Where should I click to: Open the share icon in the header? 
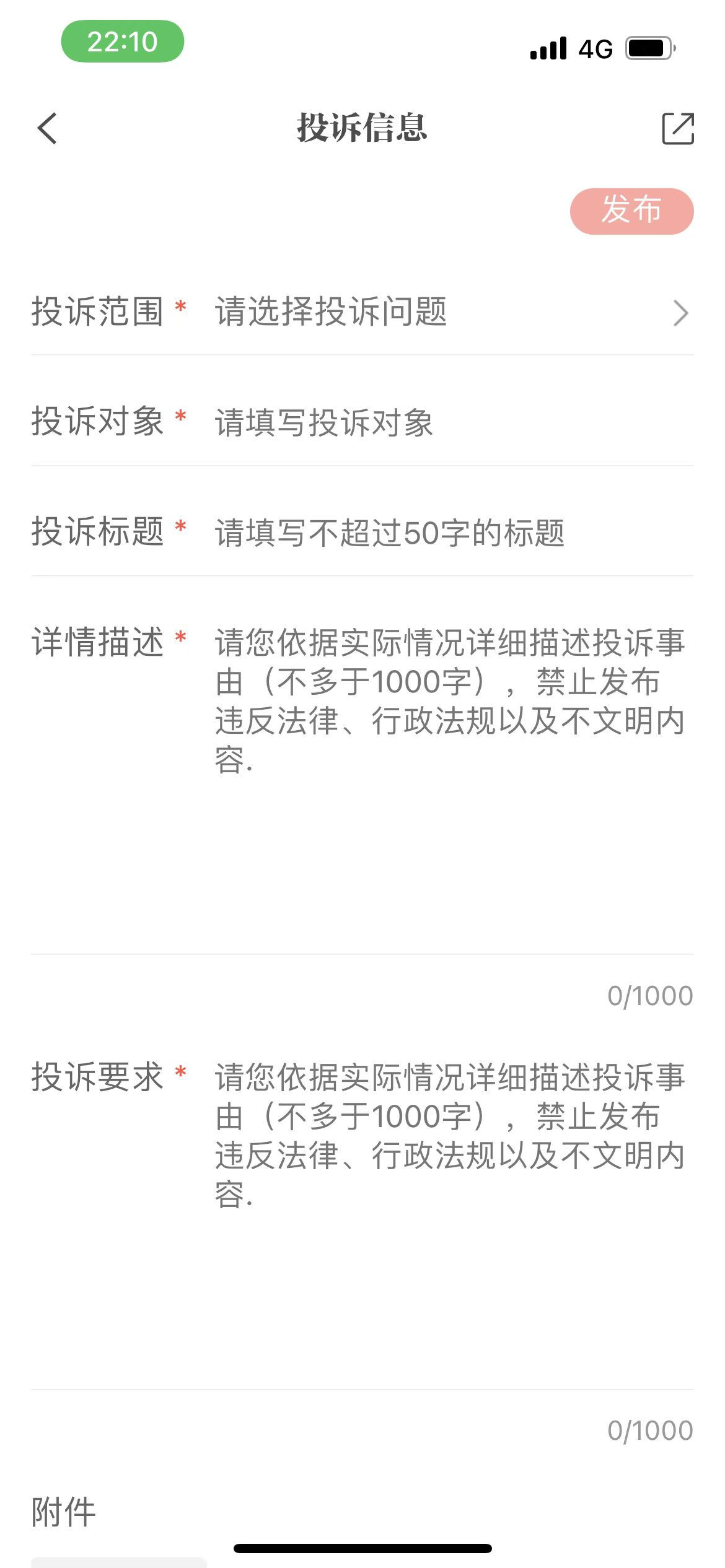pos(677,128)
